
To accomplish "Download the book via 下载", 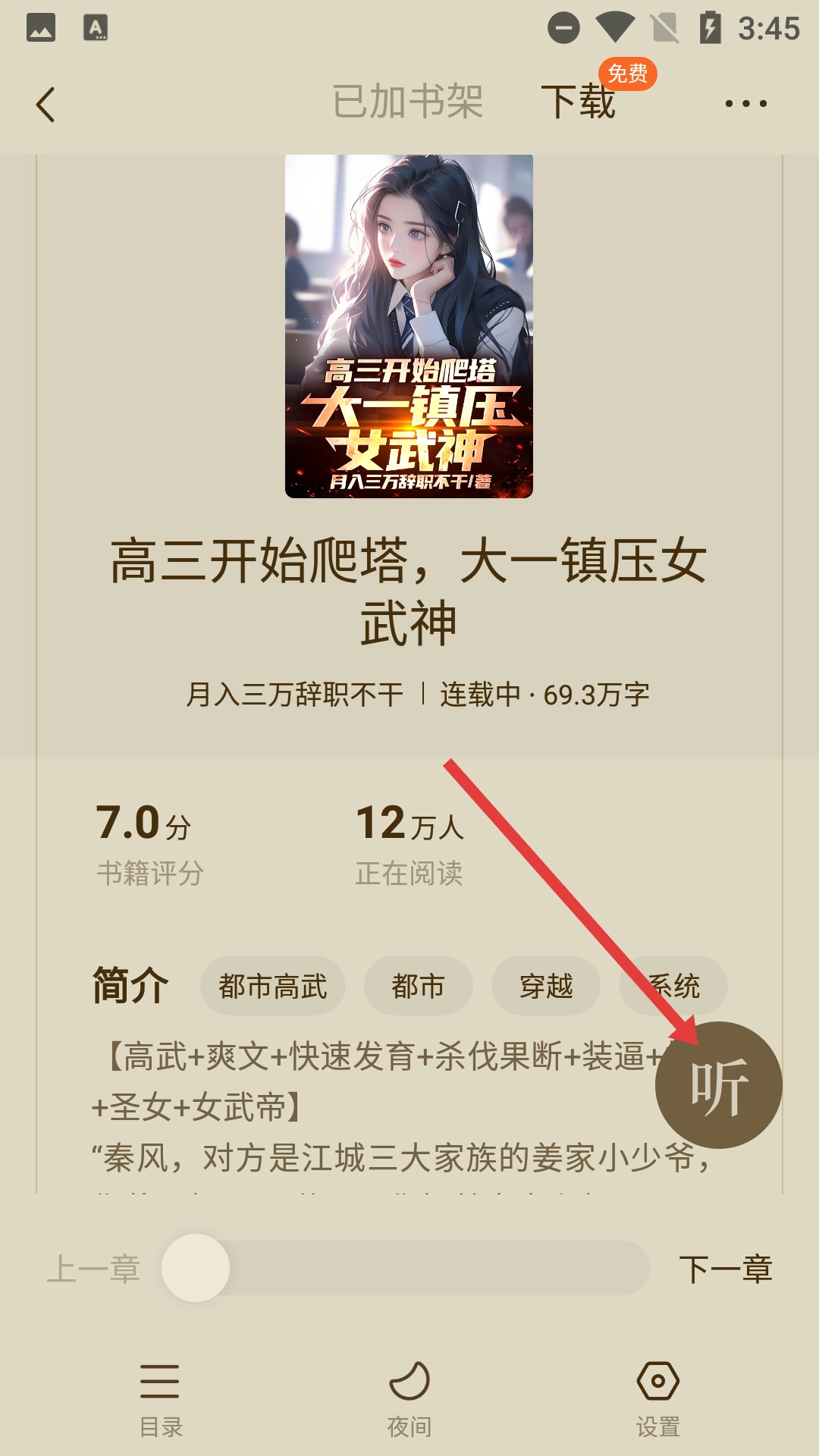I will tap(578, 102).
